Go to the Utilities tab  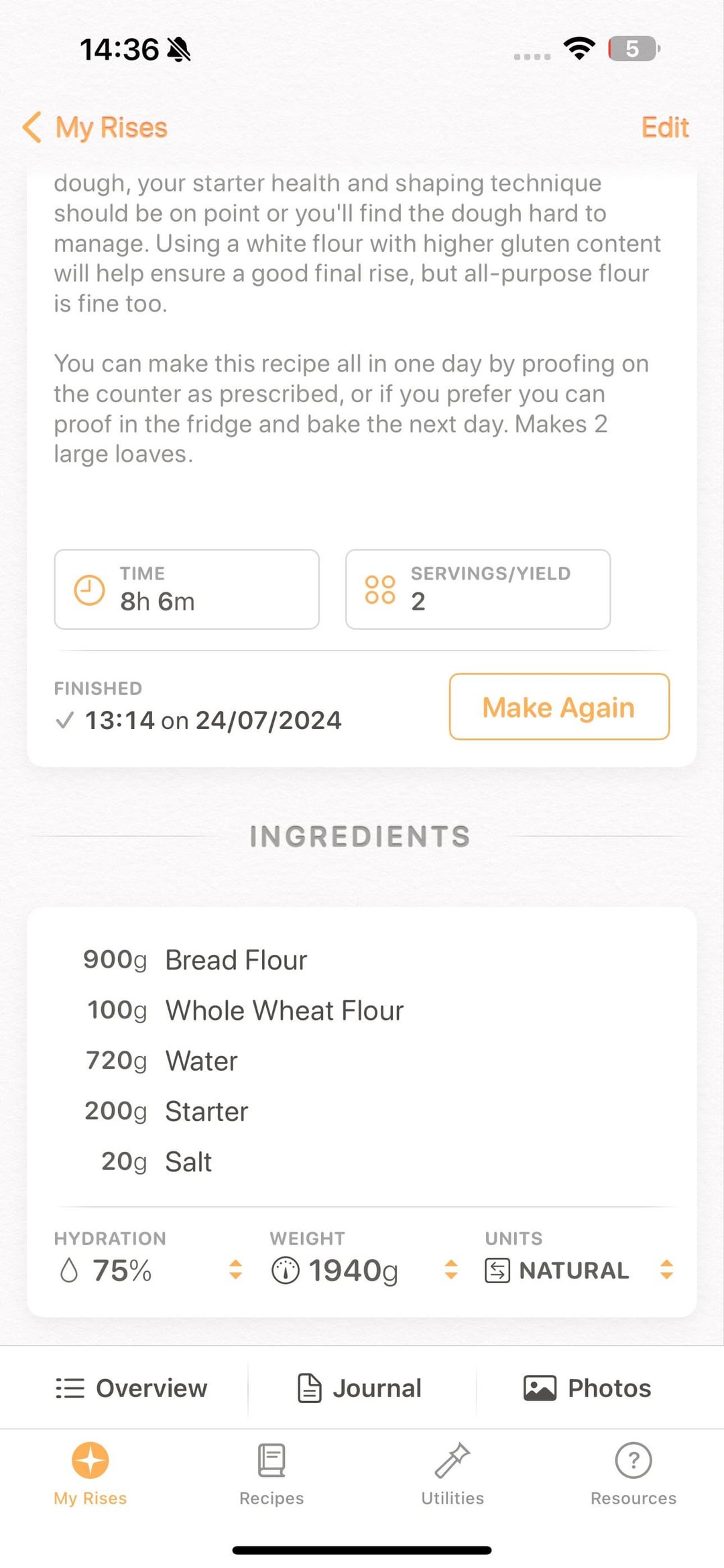(x=452, y=1474)
